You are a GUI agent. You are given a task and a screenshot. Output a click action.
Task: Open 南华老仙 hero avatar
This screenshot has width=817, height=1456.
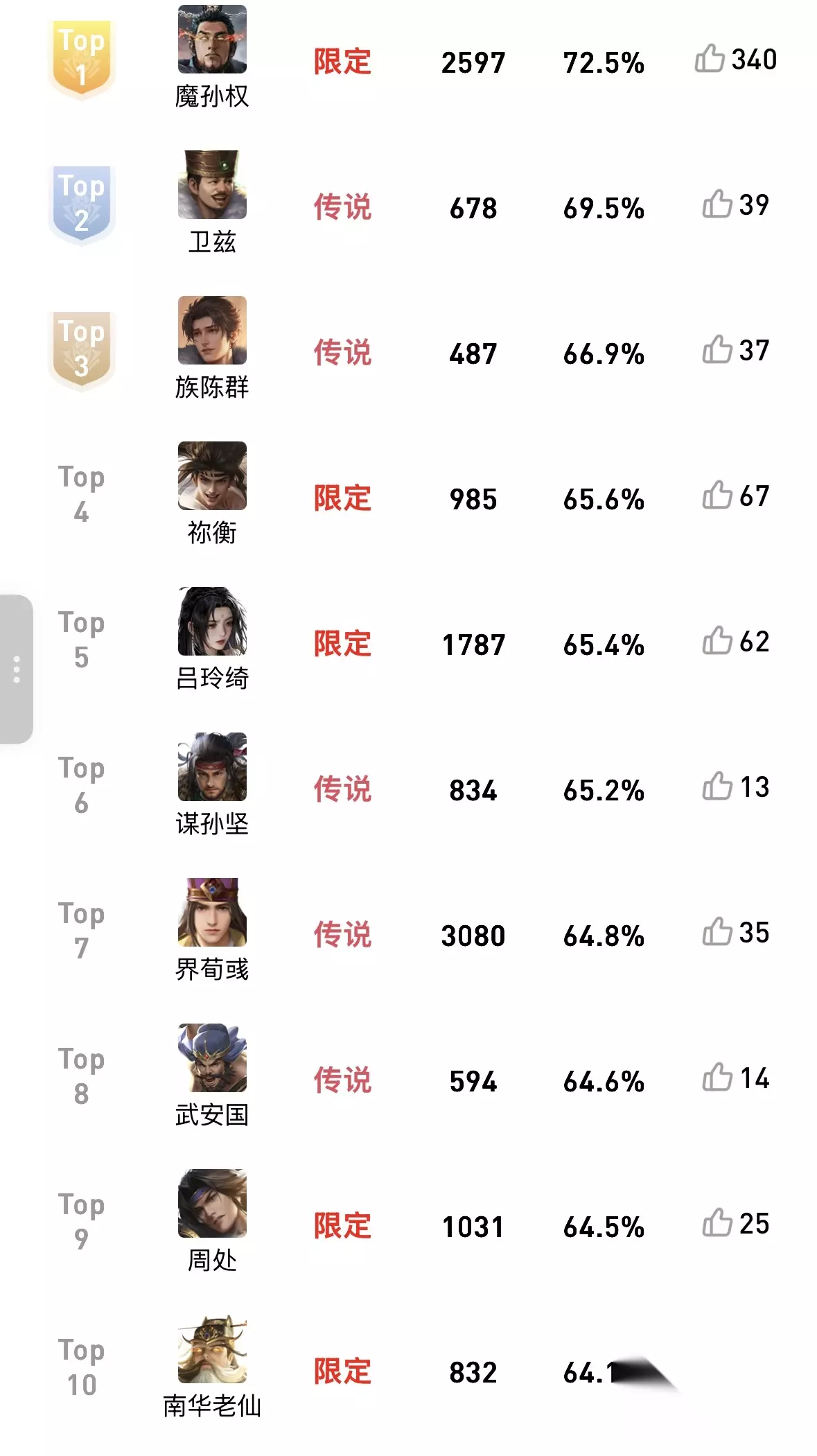[212, 1349]
